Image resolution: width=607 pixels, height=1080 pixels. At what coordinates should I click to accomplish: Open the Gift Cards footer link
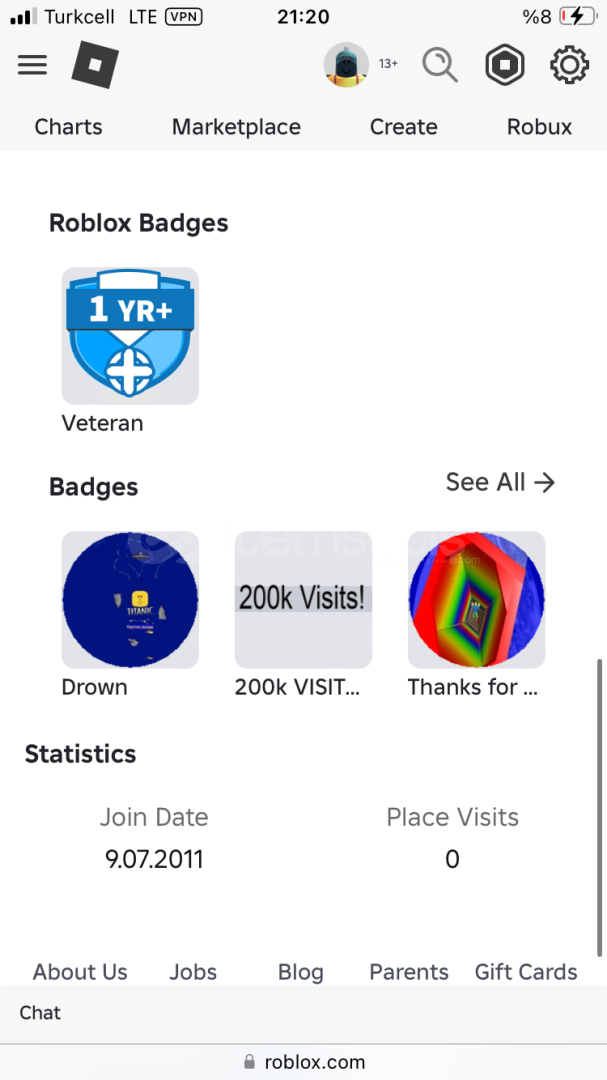526,972
